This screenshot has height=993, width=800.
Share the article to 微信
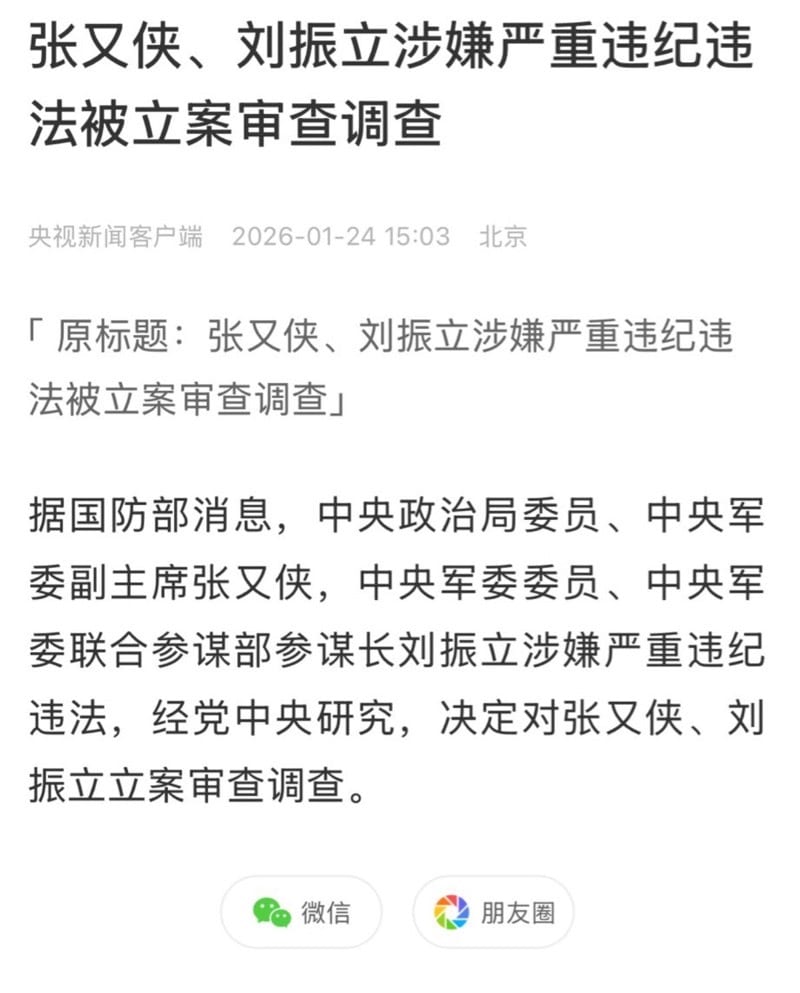(301, 912)
